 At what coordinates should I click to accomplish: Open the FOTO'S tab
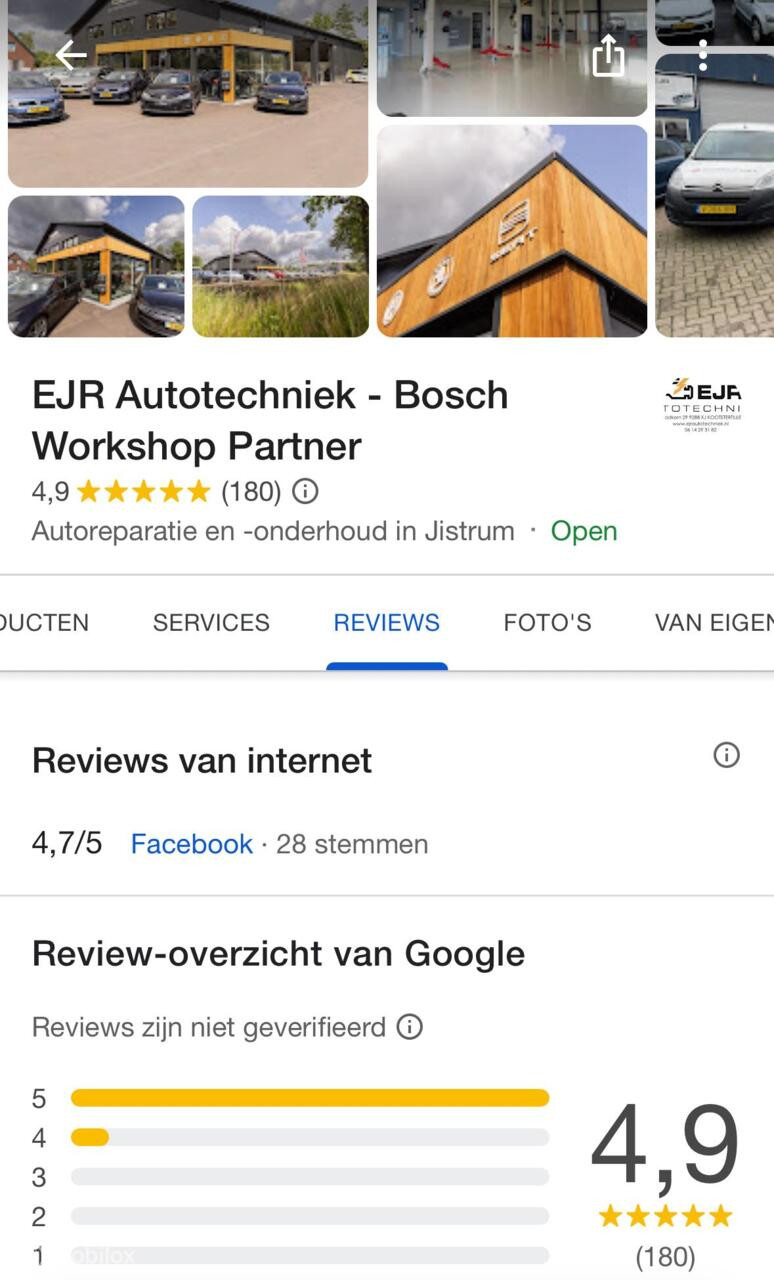point(547,622)
